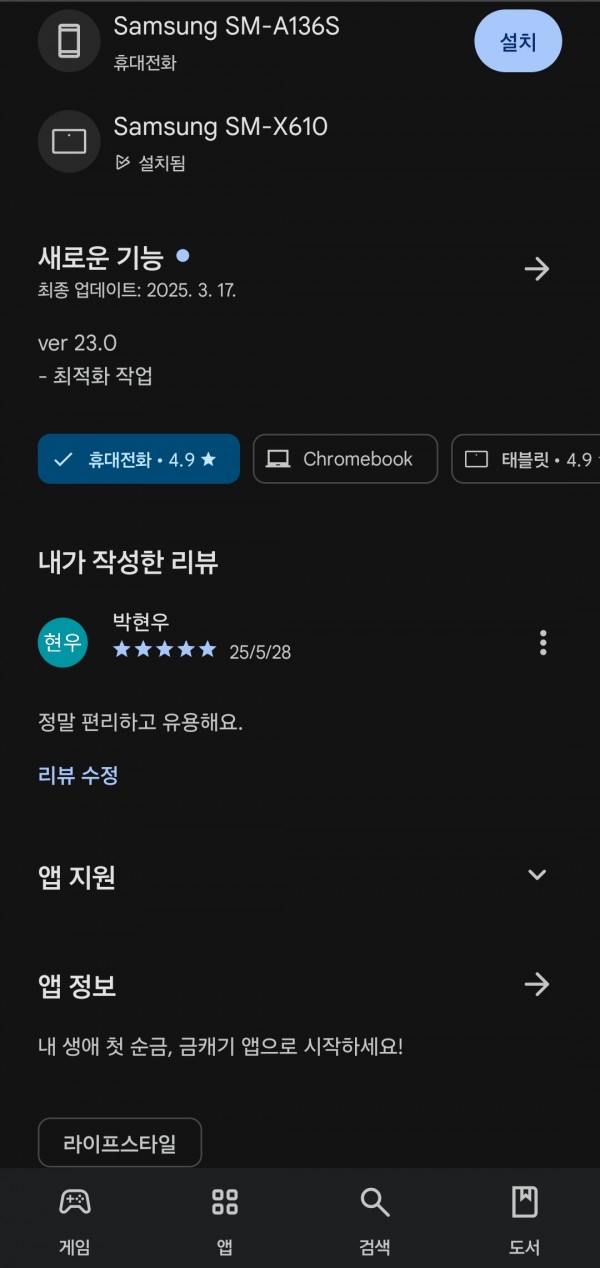This screenshot has height=1268, width=600.
Task: Go to the 검색 tab
Action: (x=375, y=1220)
